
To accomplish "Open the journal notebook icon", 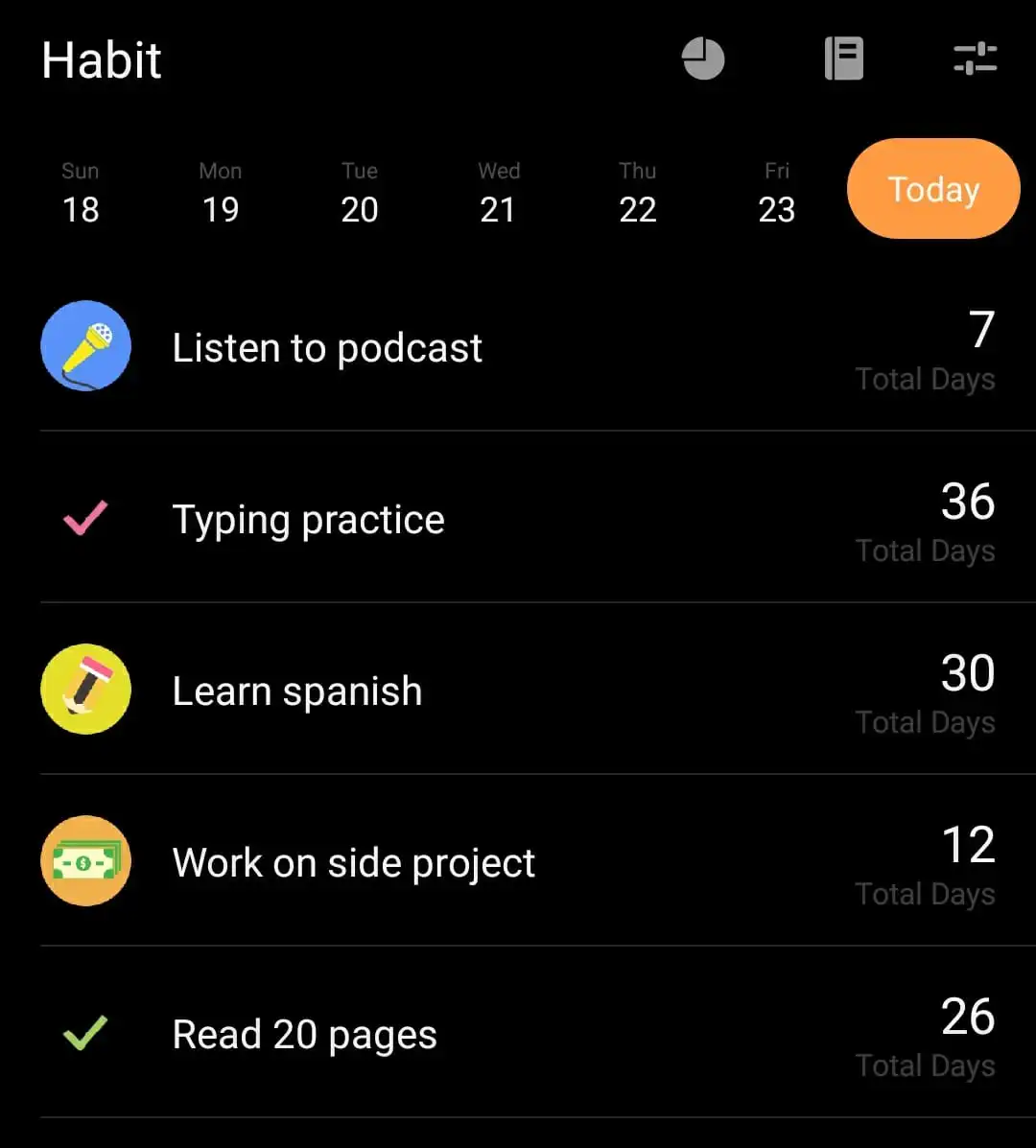I will (844, 59).
